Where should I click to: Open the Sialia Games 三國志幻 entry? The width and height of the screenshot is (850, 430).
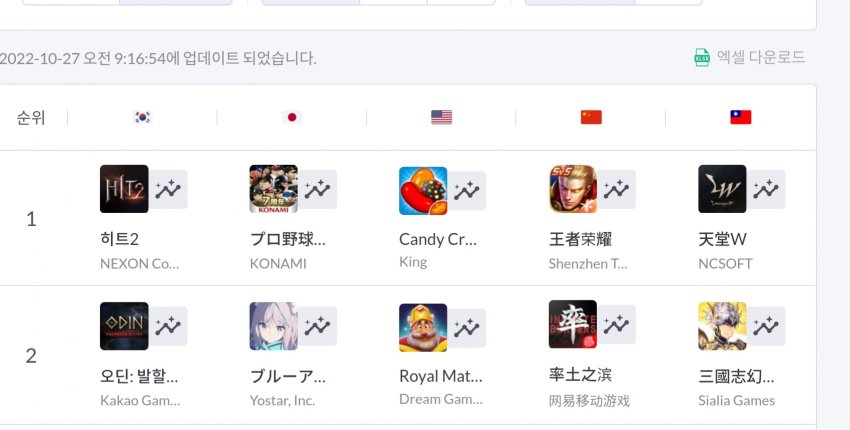(x=722, y=326)
